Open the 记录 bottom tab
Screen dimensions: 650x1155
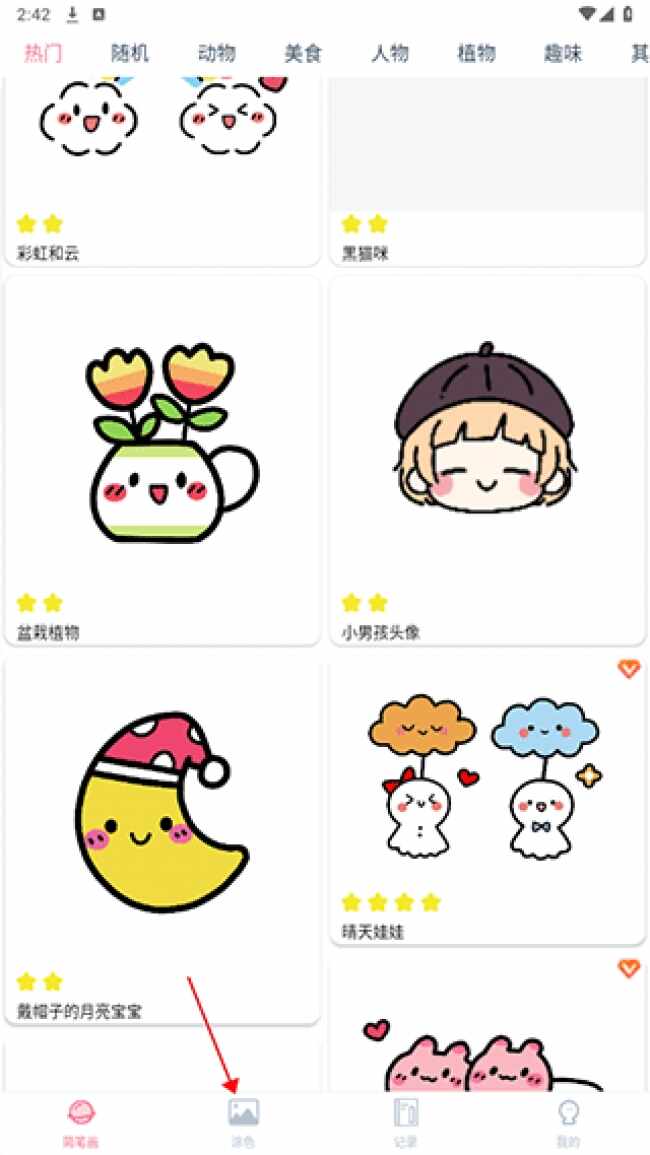[x=406, y=1122]
